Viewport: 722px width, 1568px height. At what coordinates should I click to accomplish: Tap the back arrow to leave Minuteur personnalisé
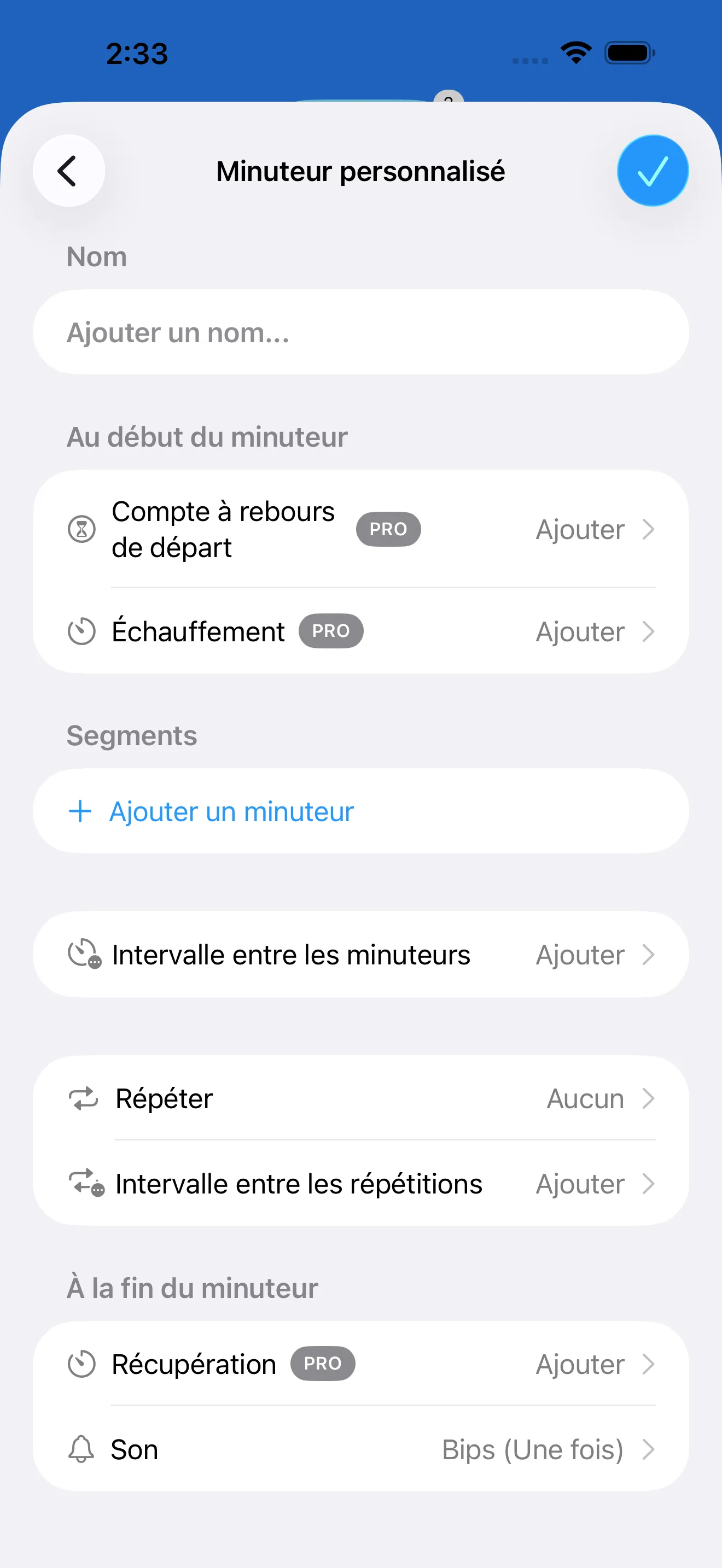[x=69, y=171]
